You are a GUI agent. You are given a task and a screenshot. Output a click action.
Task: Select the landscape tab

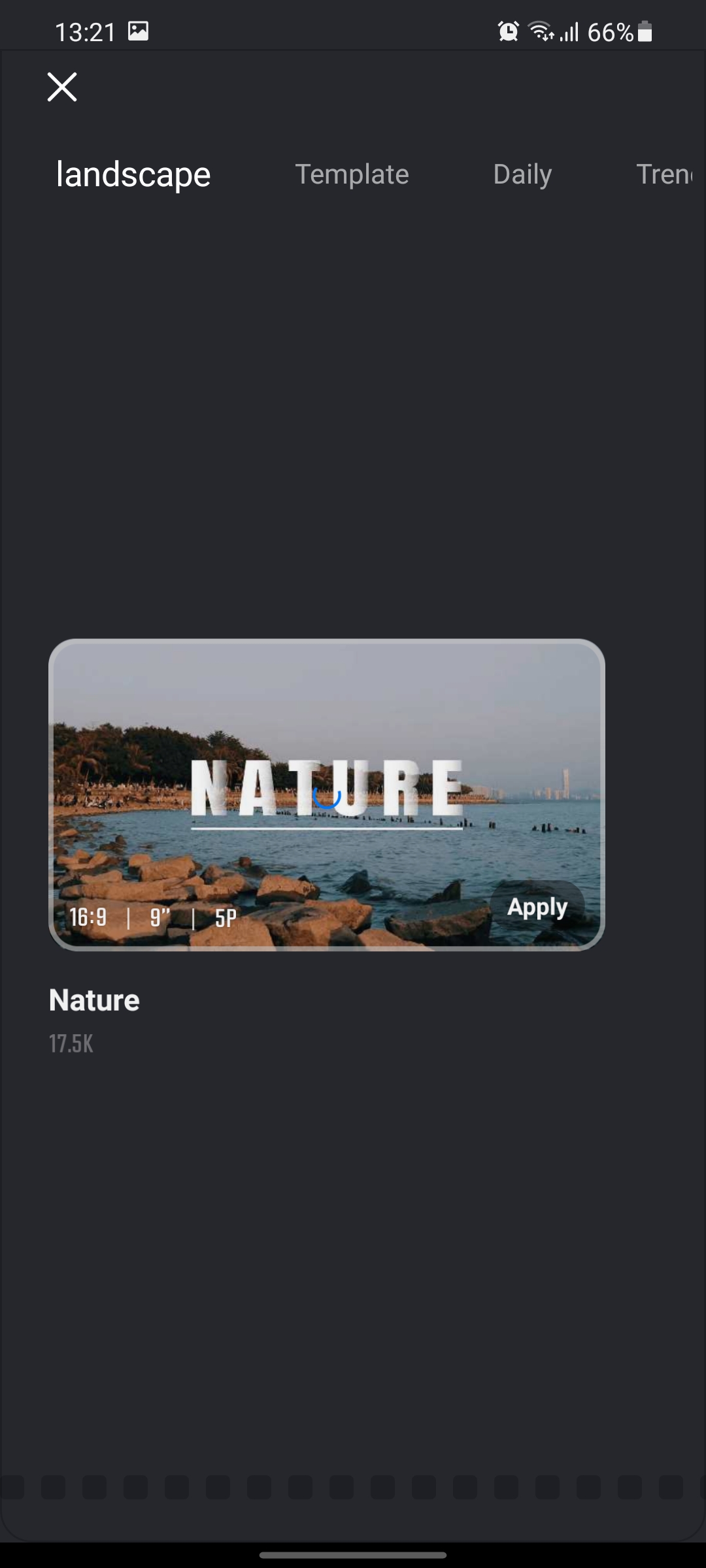[133, 174]
